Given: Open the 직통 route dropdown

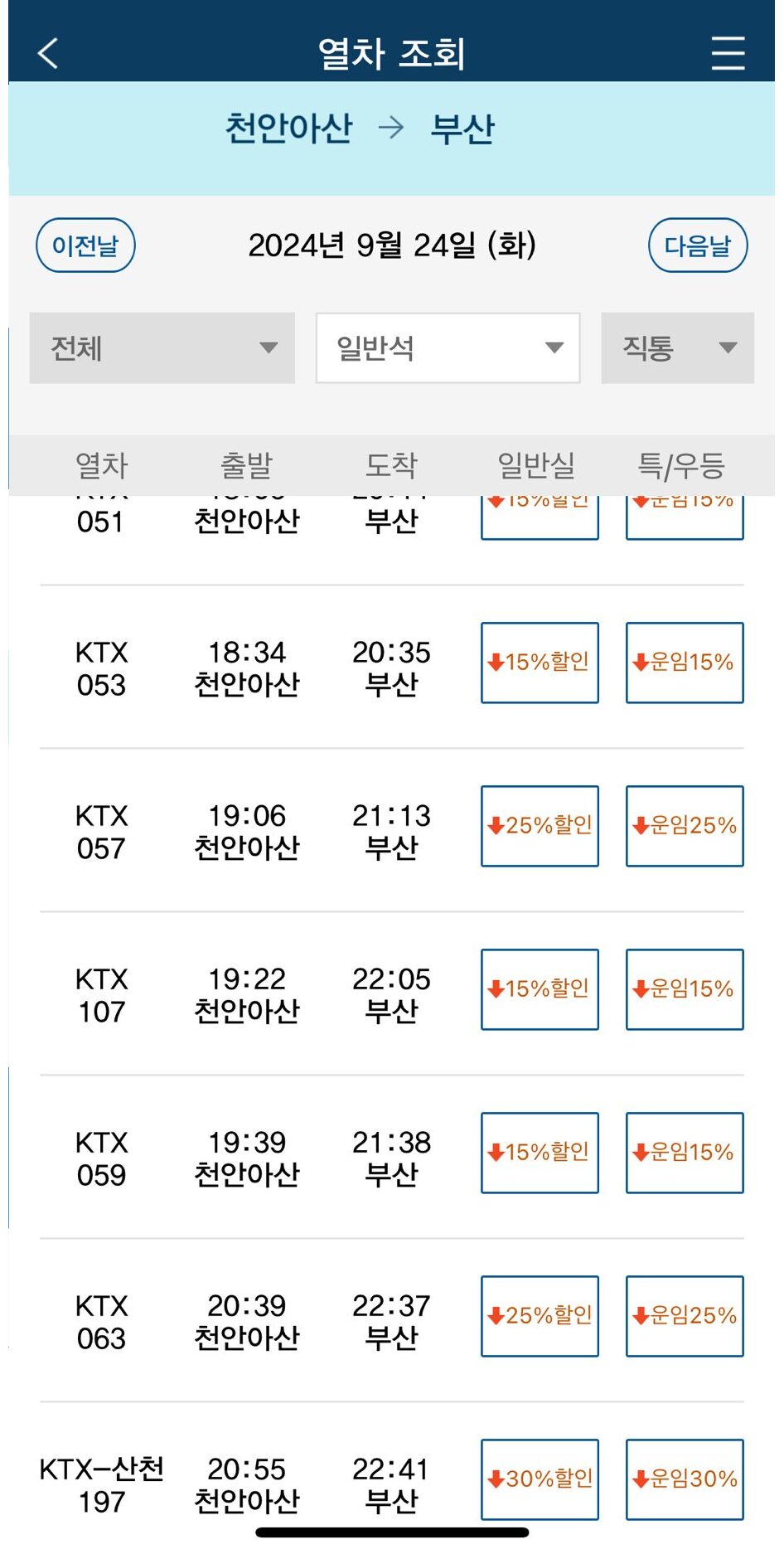Looking at the screenshot, I should click(678, 348).
